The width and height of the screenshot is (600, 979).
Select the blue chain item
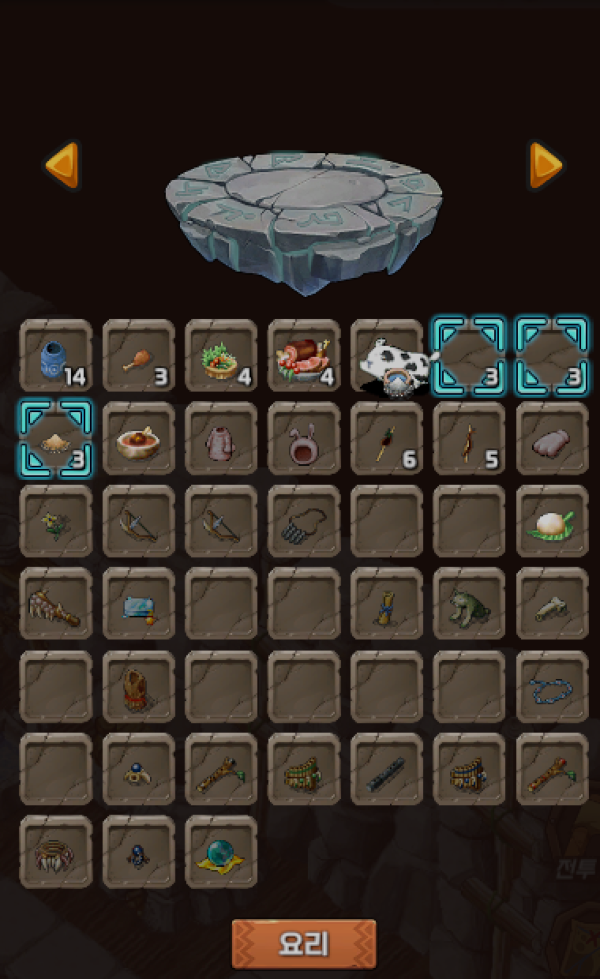(x=552, y=688)
